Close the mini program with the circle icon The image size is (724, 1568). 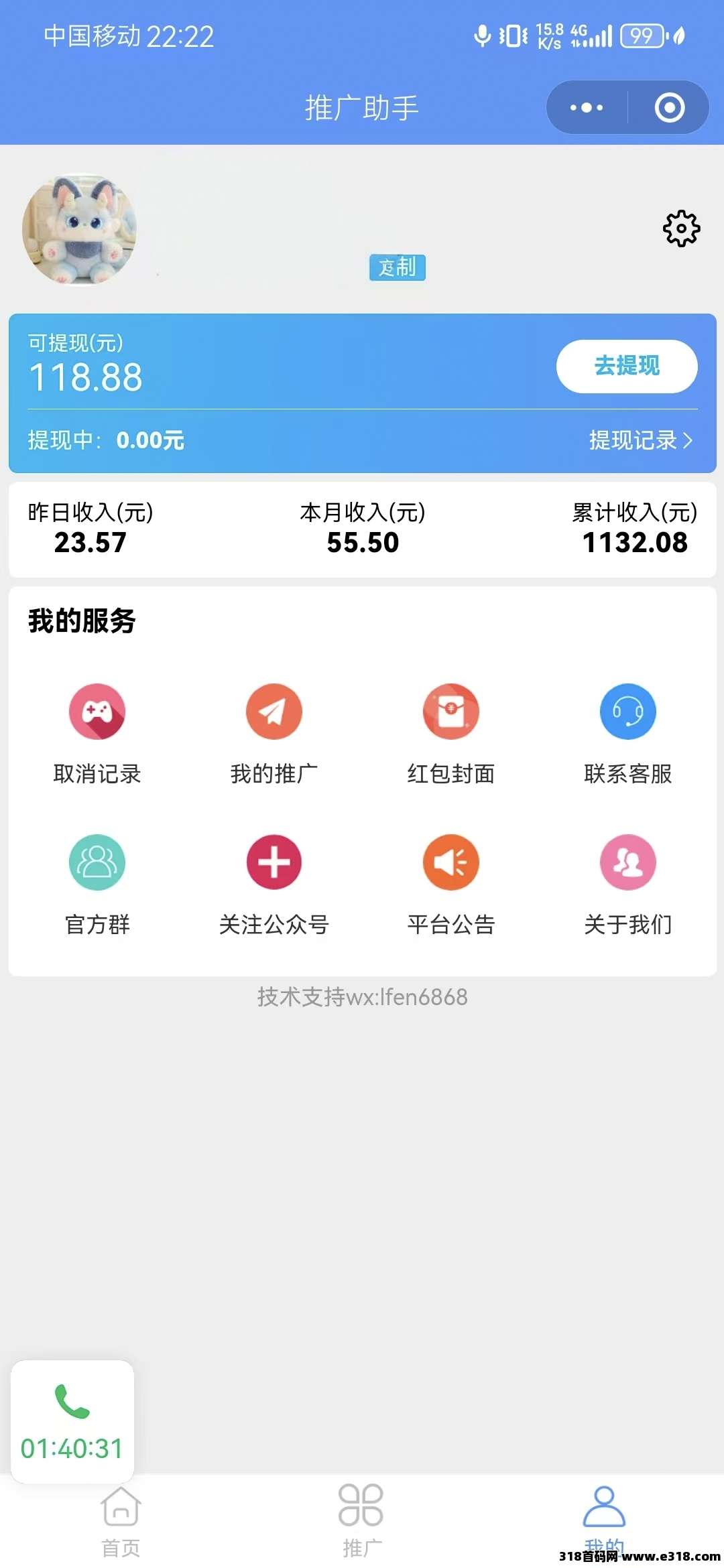coord(669,107)
